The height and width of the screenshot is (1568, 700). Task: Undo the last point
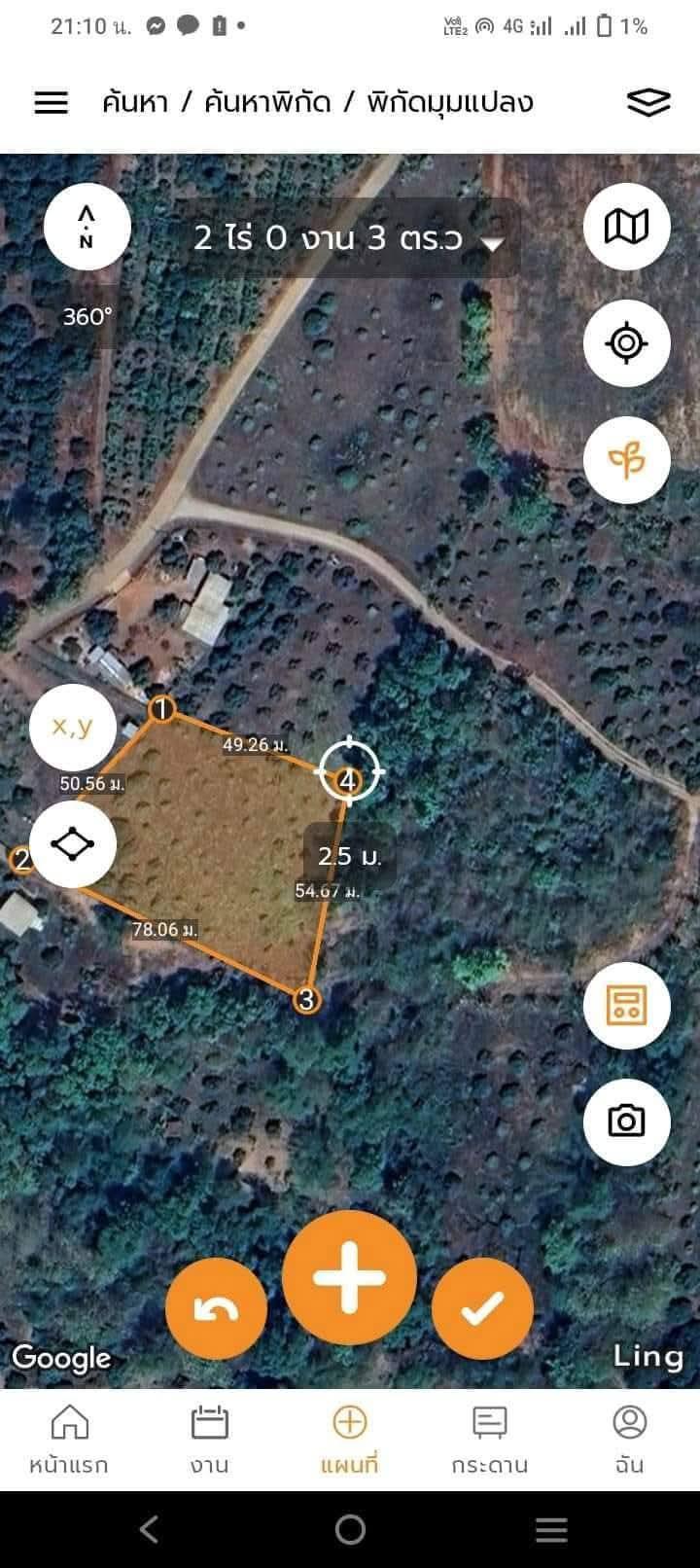[x=216, y=1309]
